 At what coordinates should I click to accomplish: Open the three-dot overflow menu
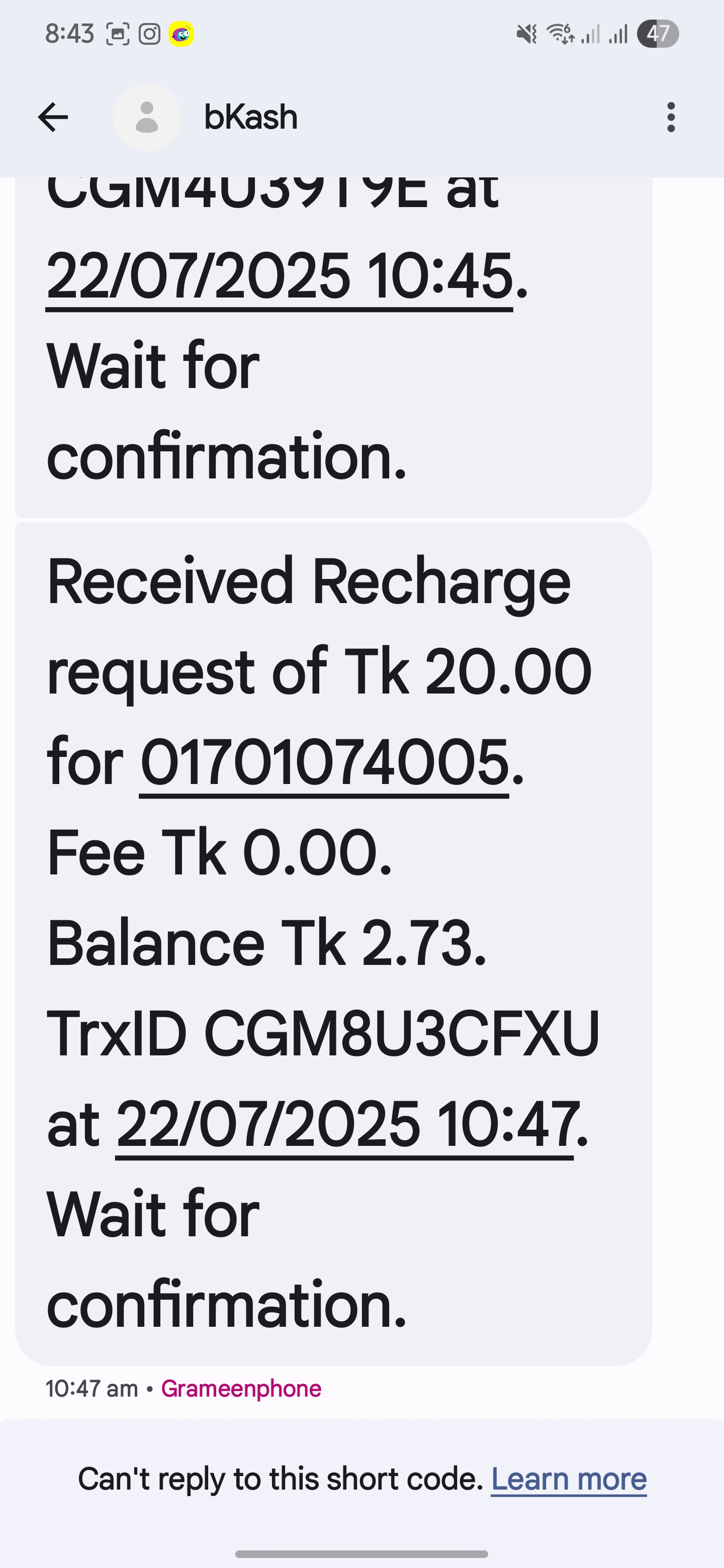671,117
